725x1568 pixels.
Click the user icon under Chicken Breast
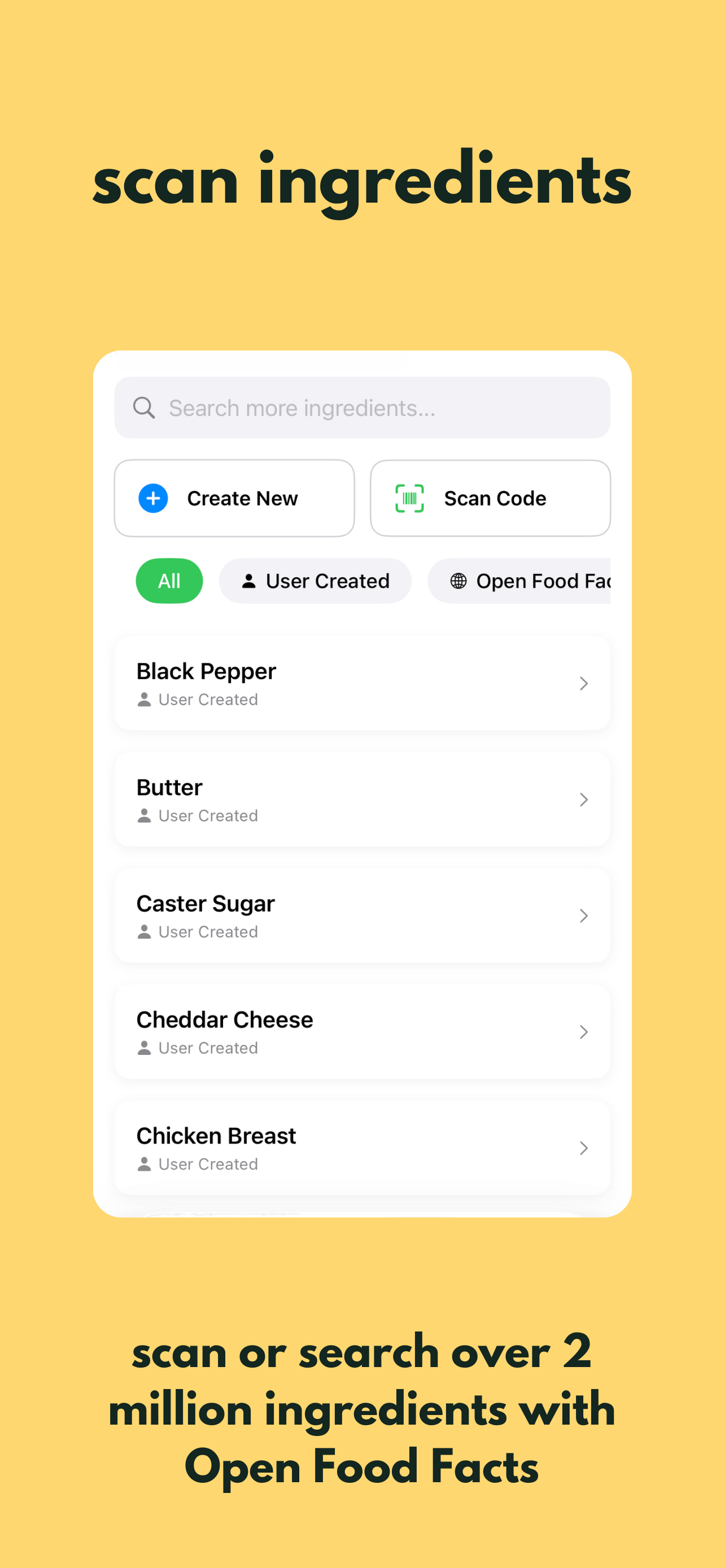pos(145,1163)
